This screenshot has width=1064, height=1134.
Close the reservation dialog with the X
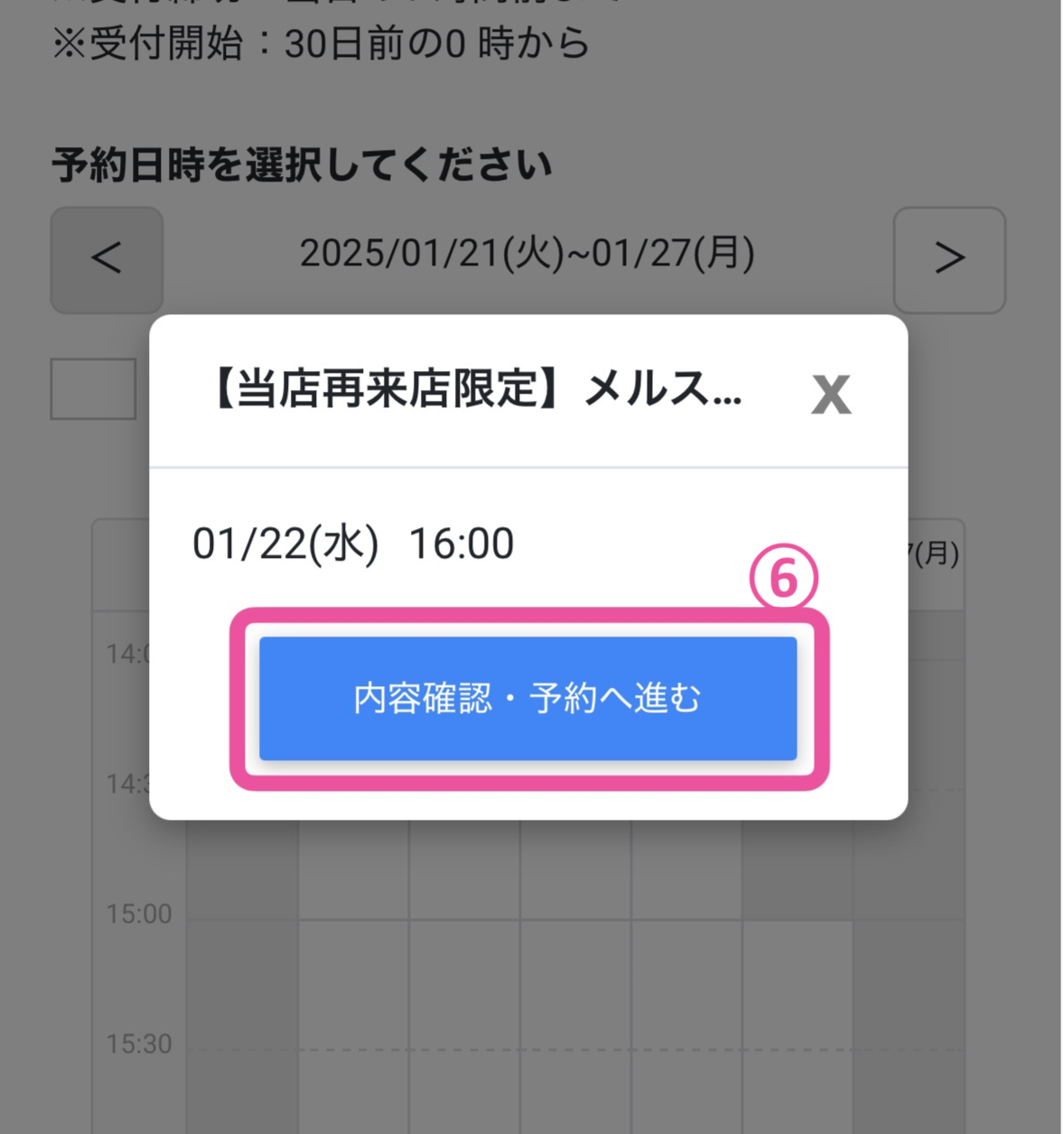tap(830, 395)
